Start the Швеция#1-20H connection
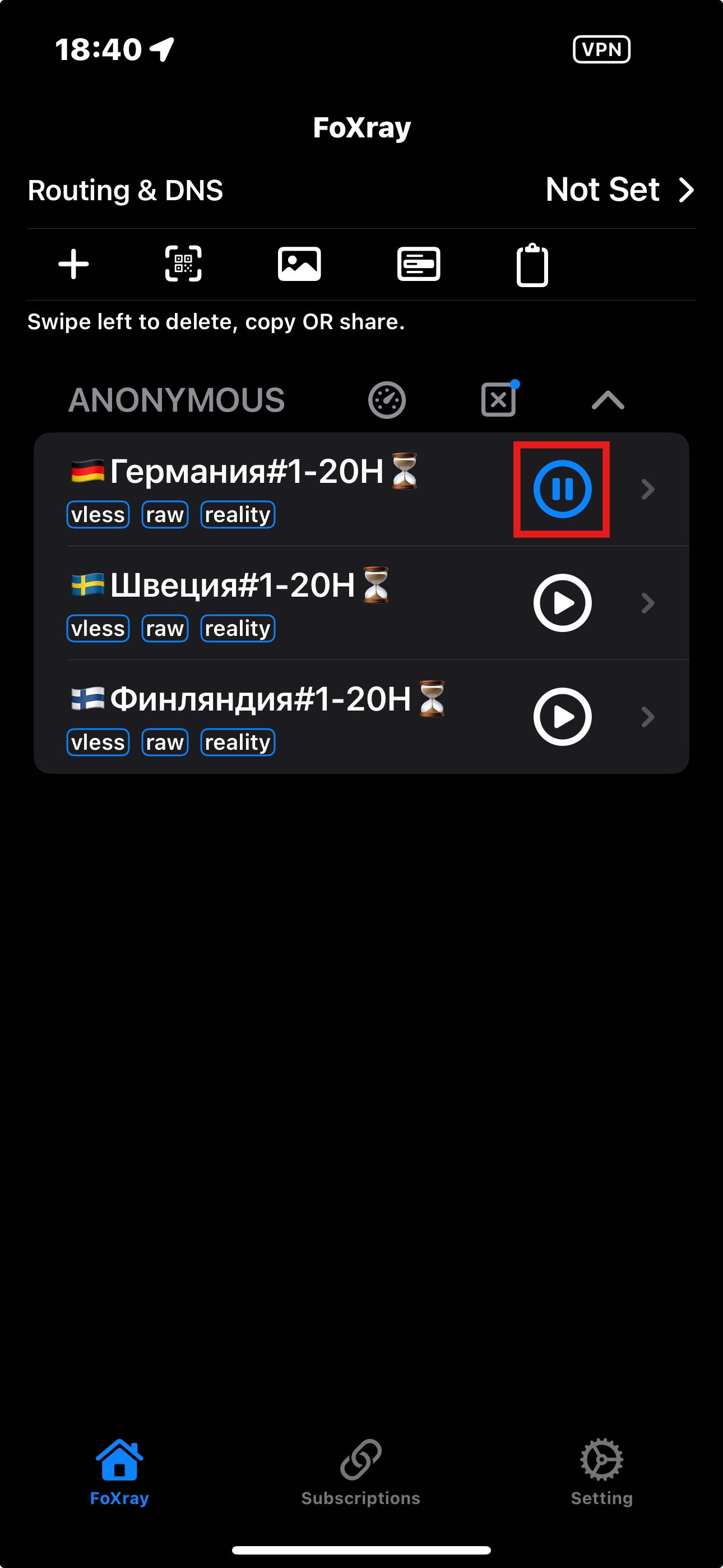Viewport: 723px width, 1568px height. point(562,603)
